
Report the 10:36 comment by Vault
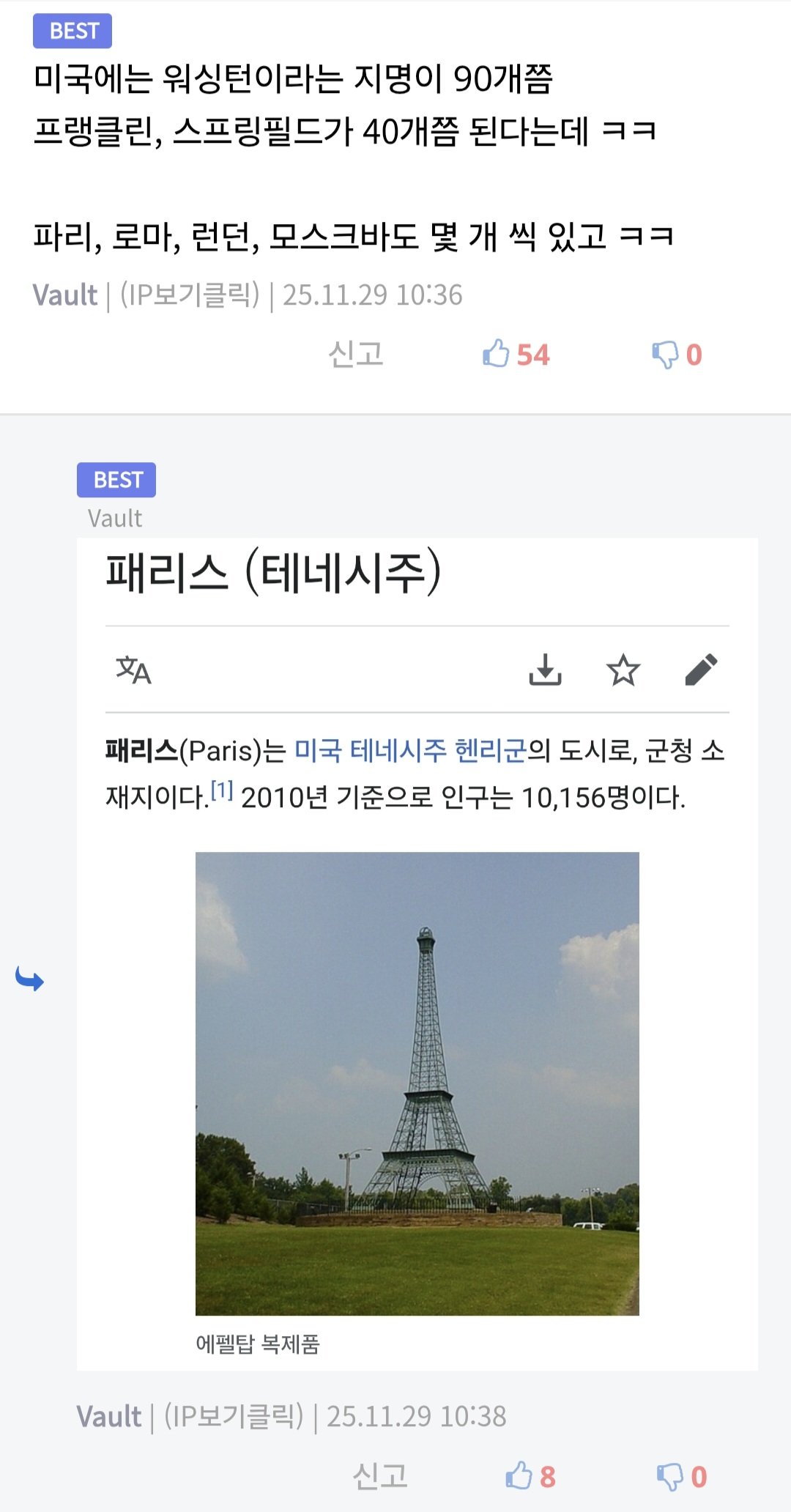[355, 355]
